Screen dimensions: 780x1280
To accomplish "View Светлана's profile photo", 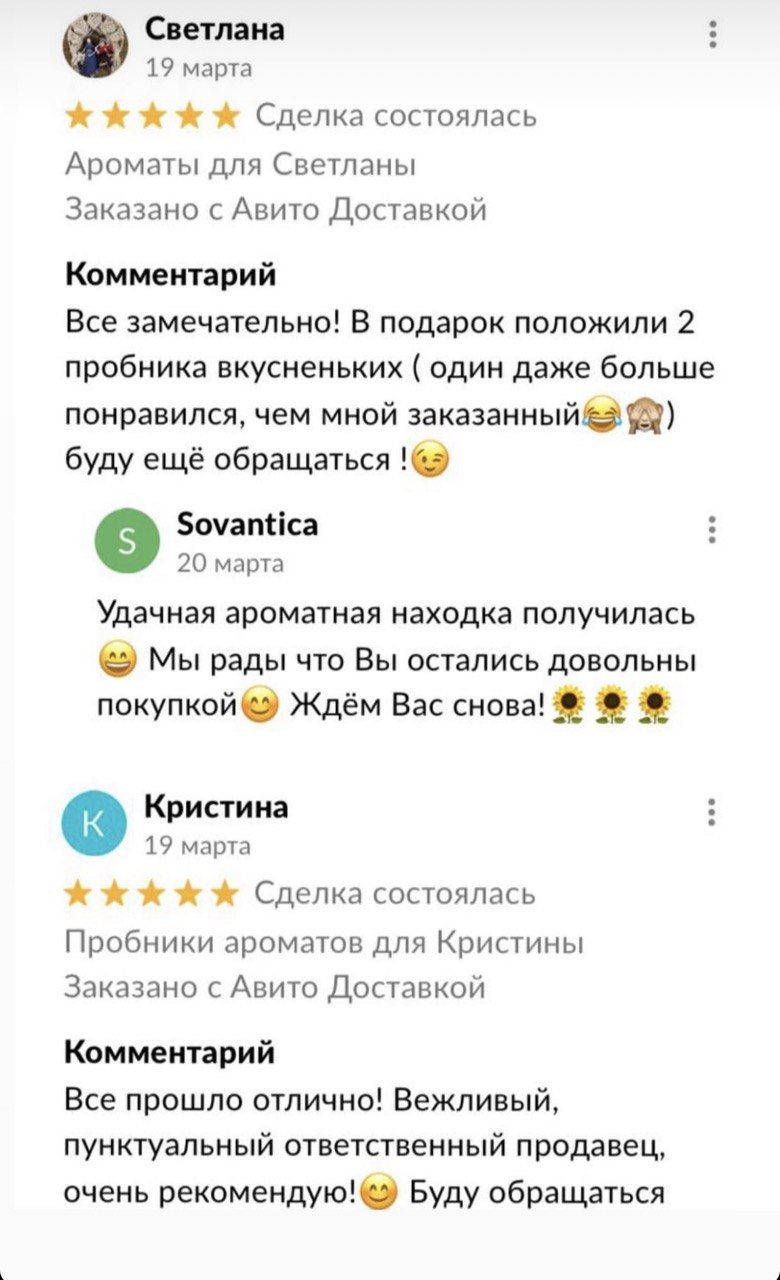I will [96, 45].
